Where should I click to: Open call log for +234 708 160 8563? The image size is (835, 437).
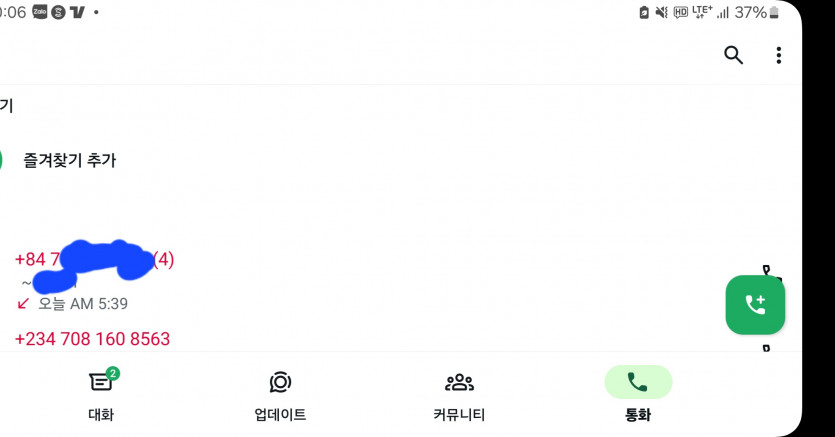click(93, 339)
